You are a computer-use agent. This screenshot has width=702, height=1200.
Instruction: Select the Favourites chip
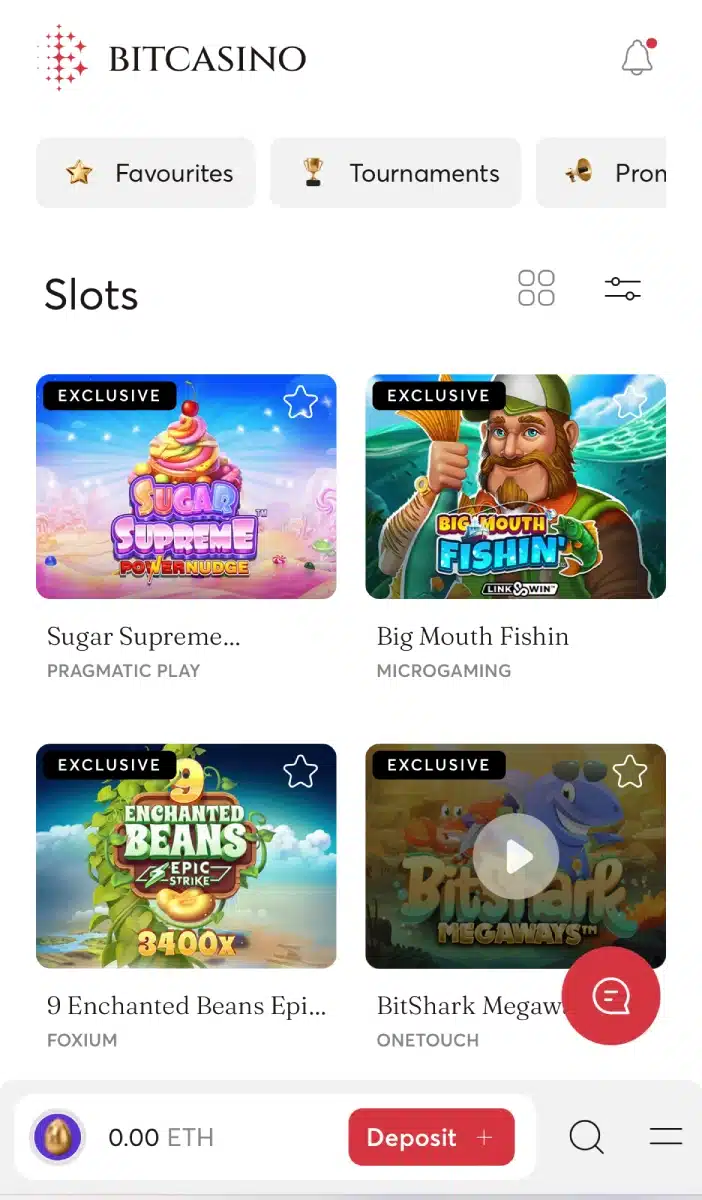[x=146, y=173]
